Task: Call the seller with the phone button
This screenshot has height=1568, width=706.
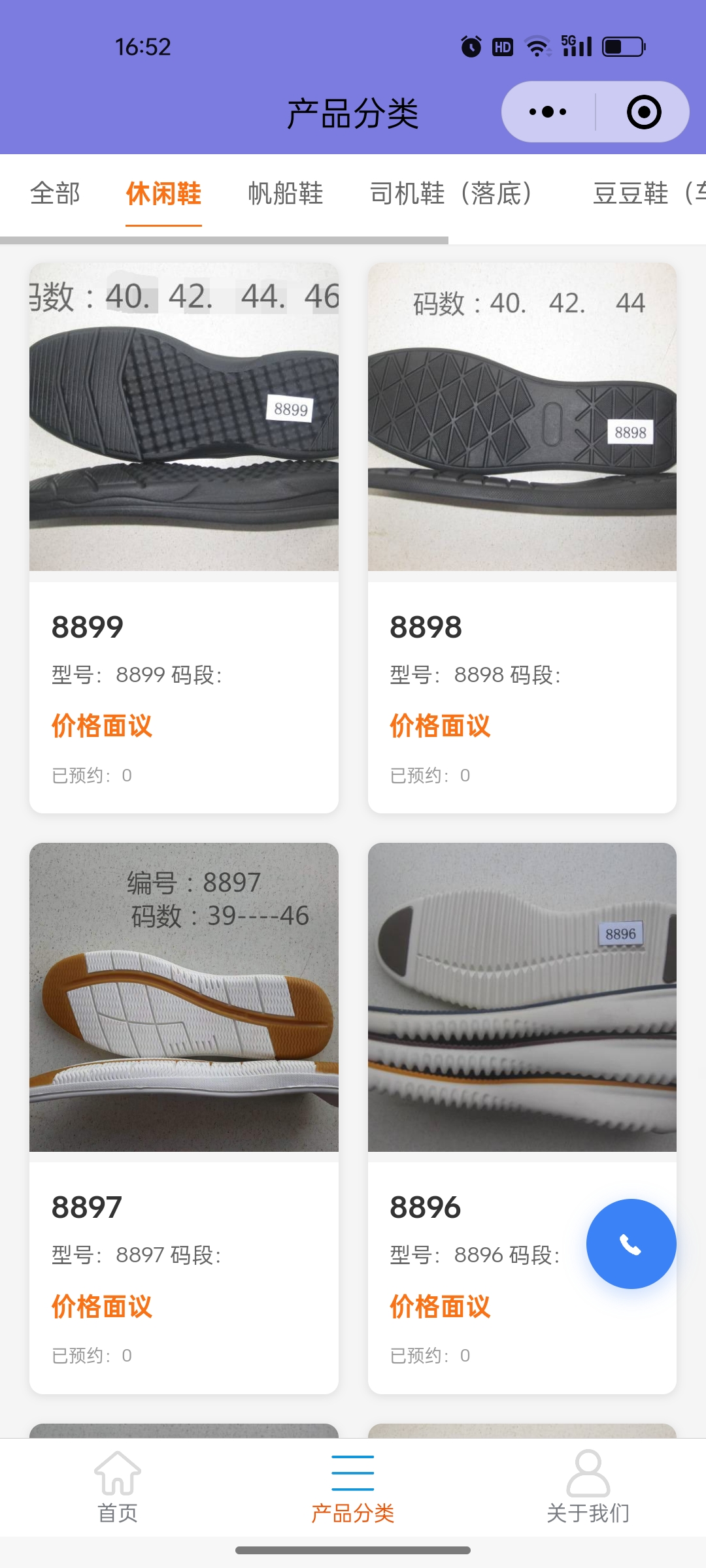Action: (631, 1244)
